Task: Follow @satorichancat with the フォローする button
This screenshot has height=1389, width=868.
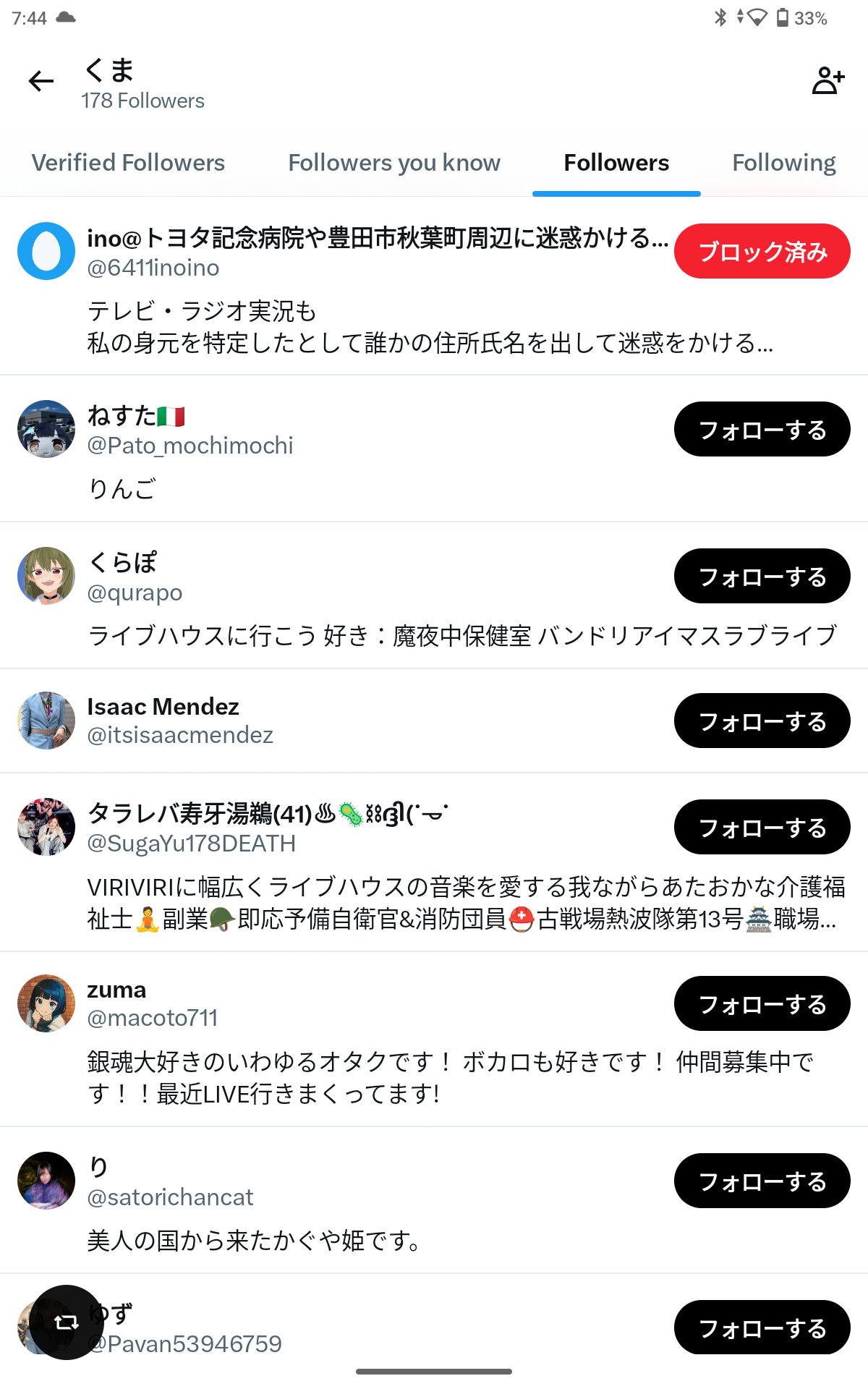Action: click(762, 1181)
